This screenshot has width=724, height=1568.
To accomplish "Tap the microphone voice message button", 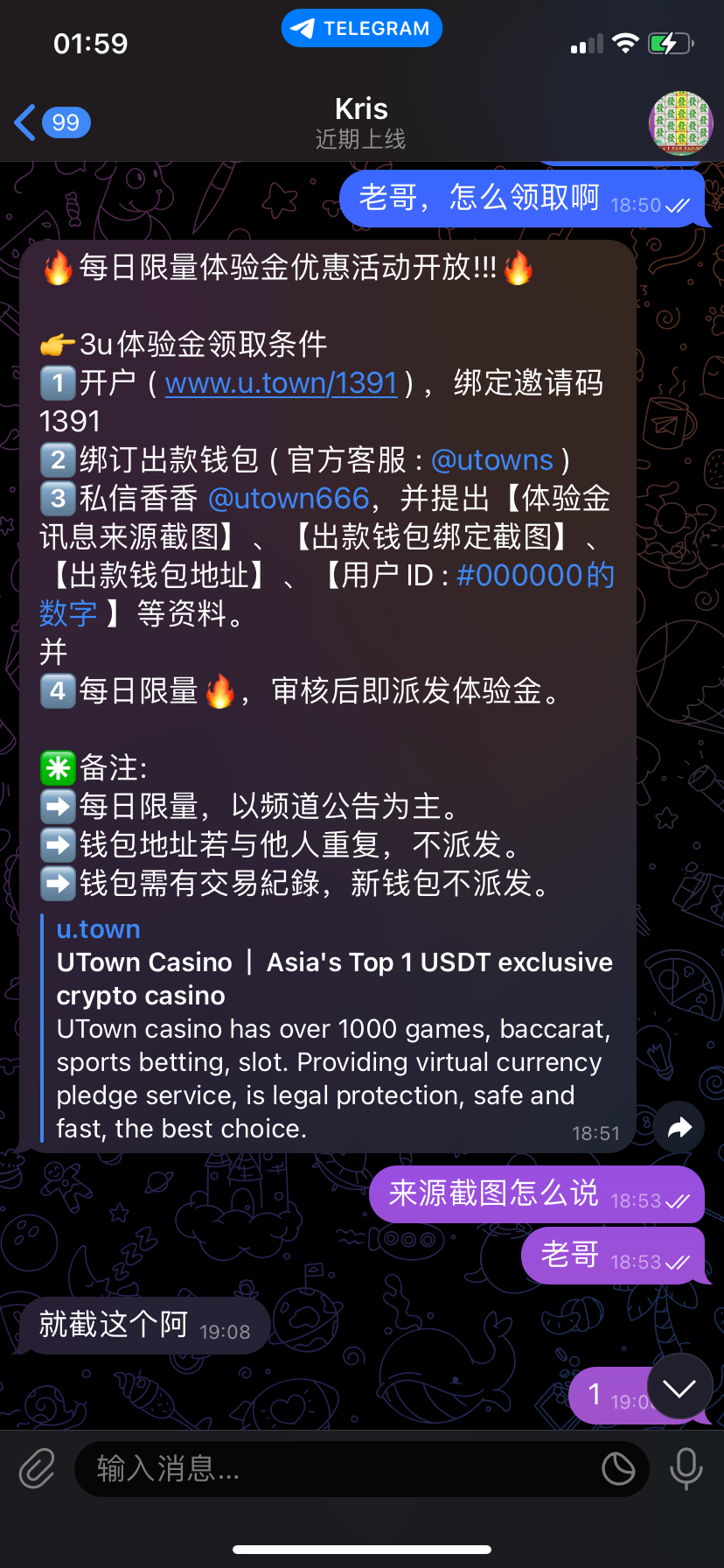I will click(x=686, y=1468).
